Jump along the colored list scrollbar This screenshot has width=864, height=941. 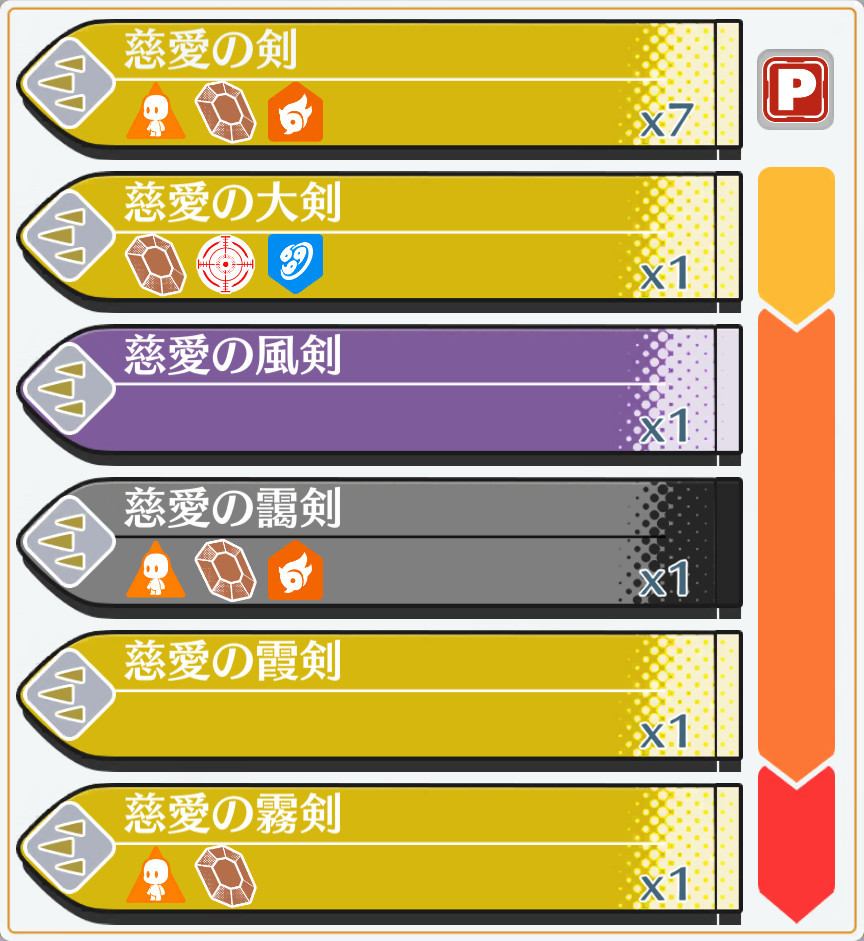click(x=796, y=540)
